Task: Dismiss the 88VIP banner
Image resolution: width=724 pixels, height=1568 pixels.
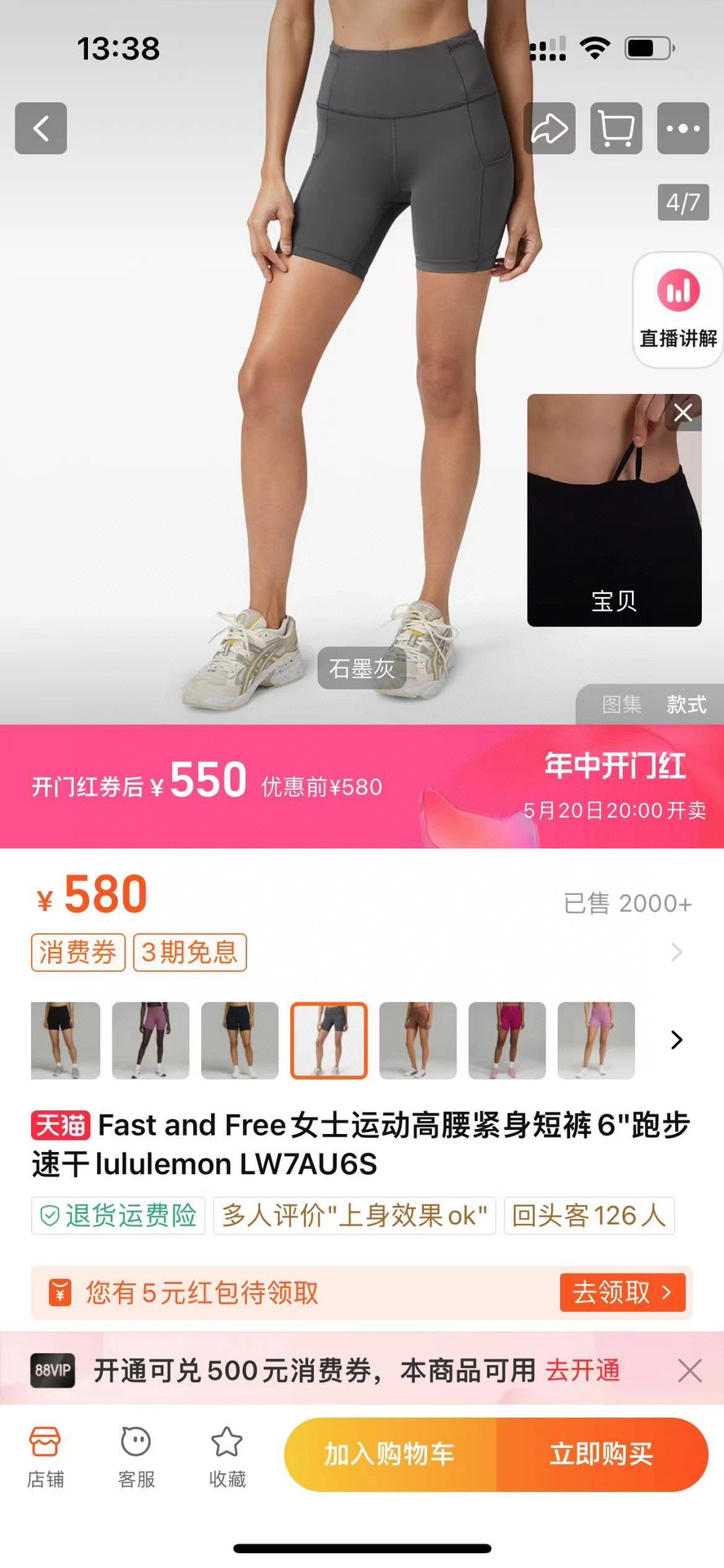Action: click(690, 1371)
